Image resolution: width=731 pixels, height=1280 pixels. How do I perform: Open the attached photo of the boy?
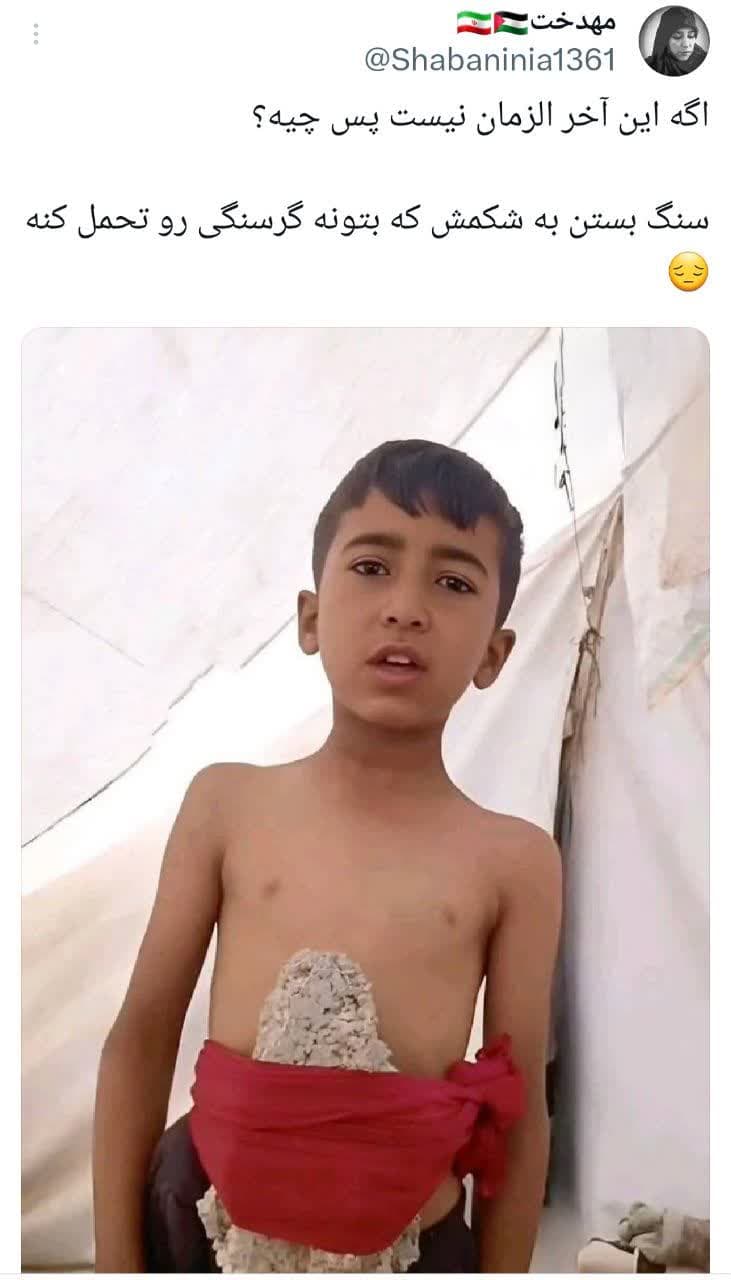[x=365, y=800]
